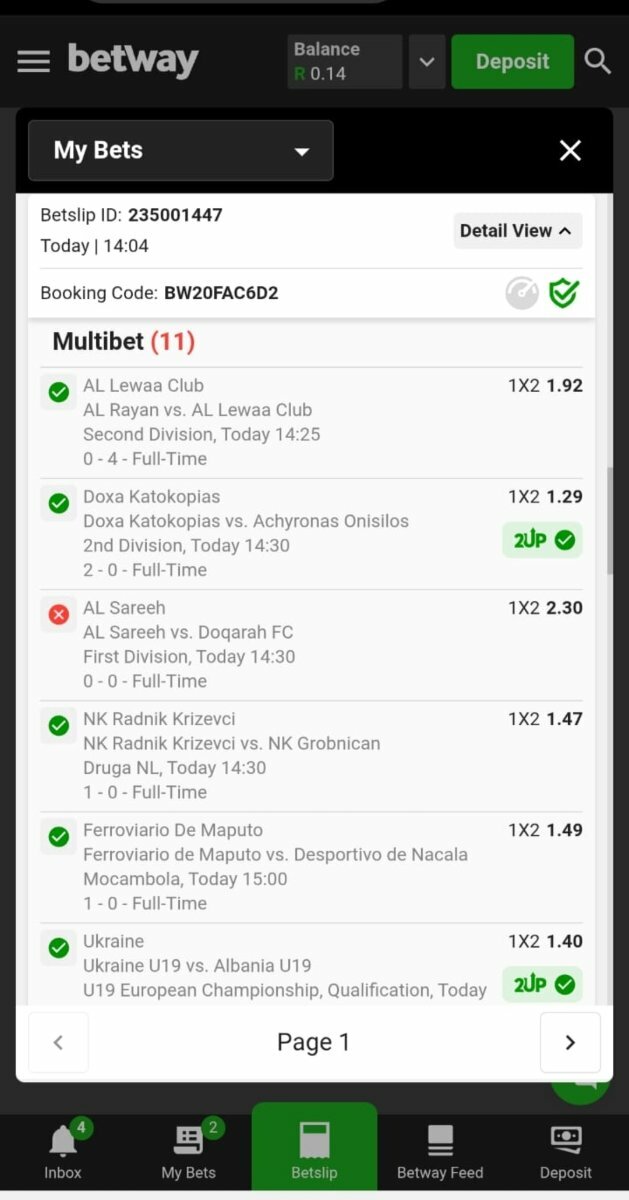Collapse the Detail View
The width and height of the screenshot is (629, 1200).
tap(517, 231)
